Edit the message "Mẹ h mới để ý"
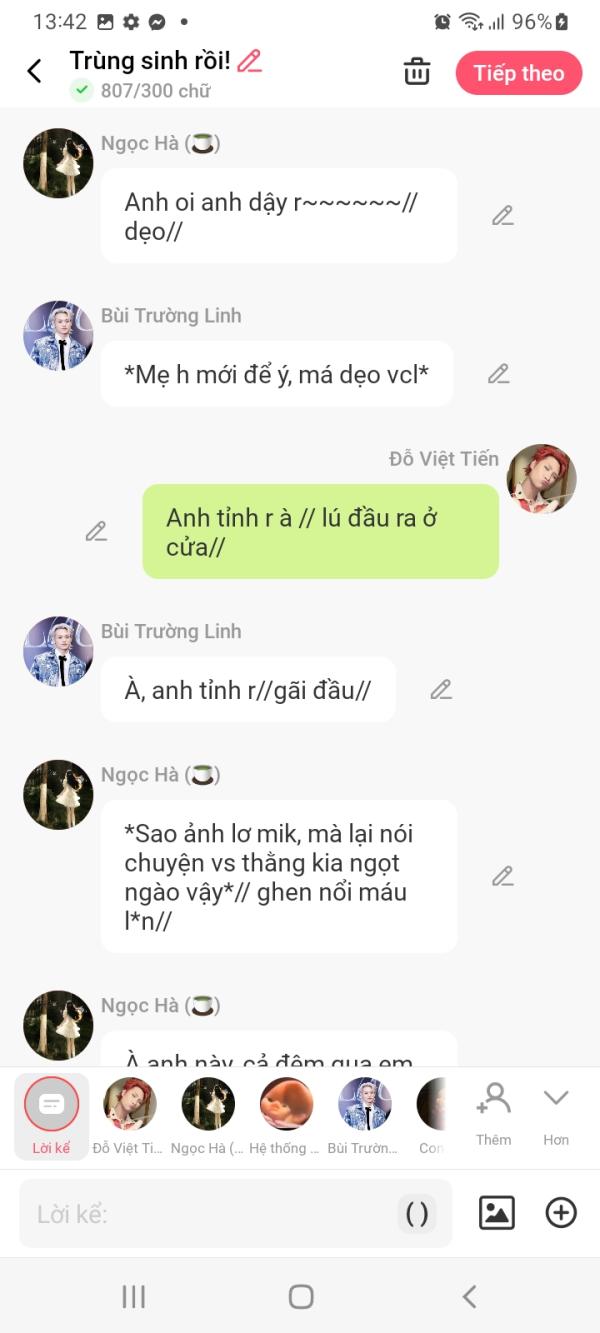Screen dimensions: 600x1333 pos(499,374)
